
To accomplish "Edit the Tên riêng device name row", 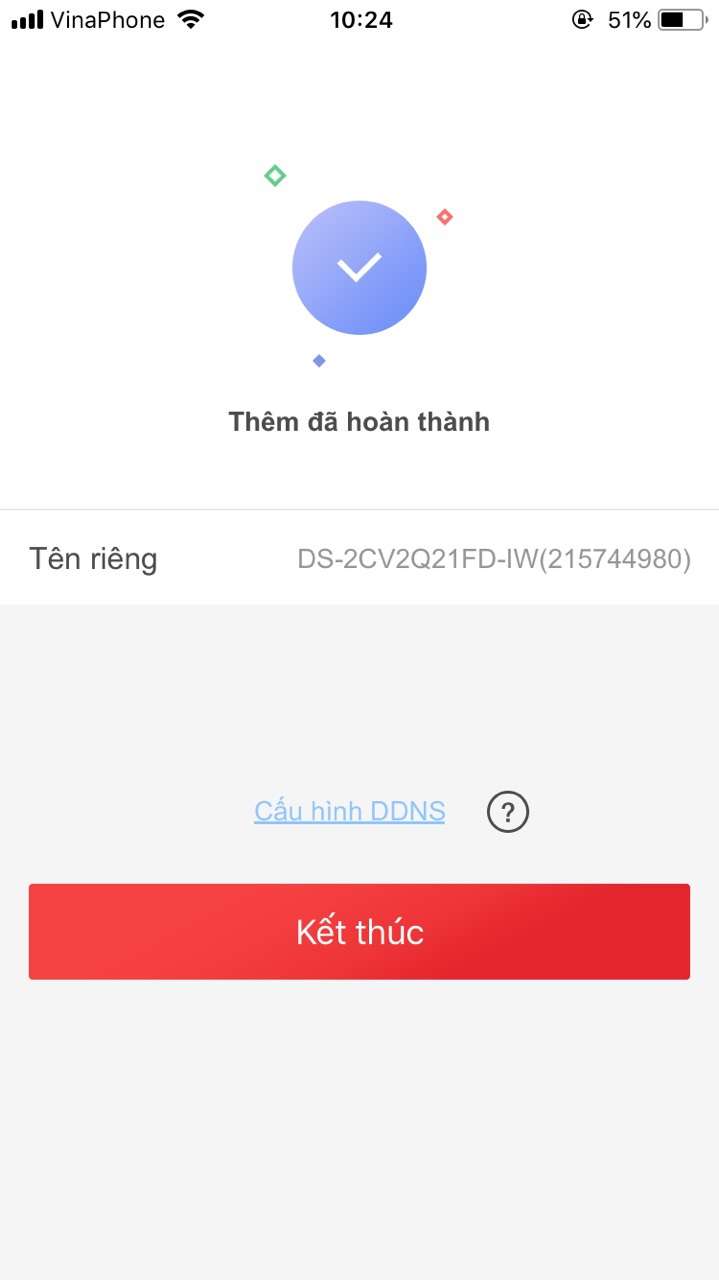I will (359, 558).
